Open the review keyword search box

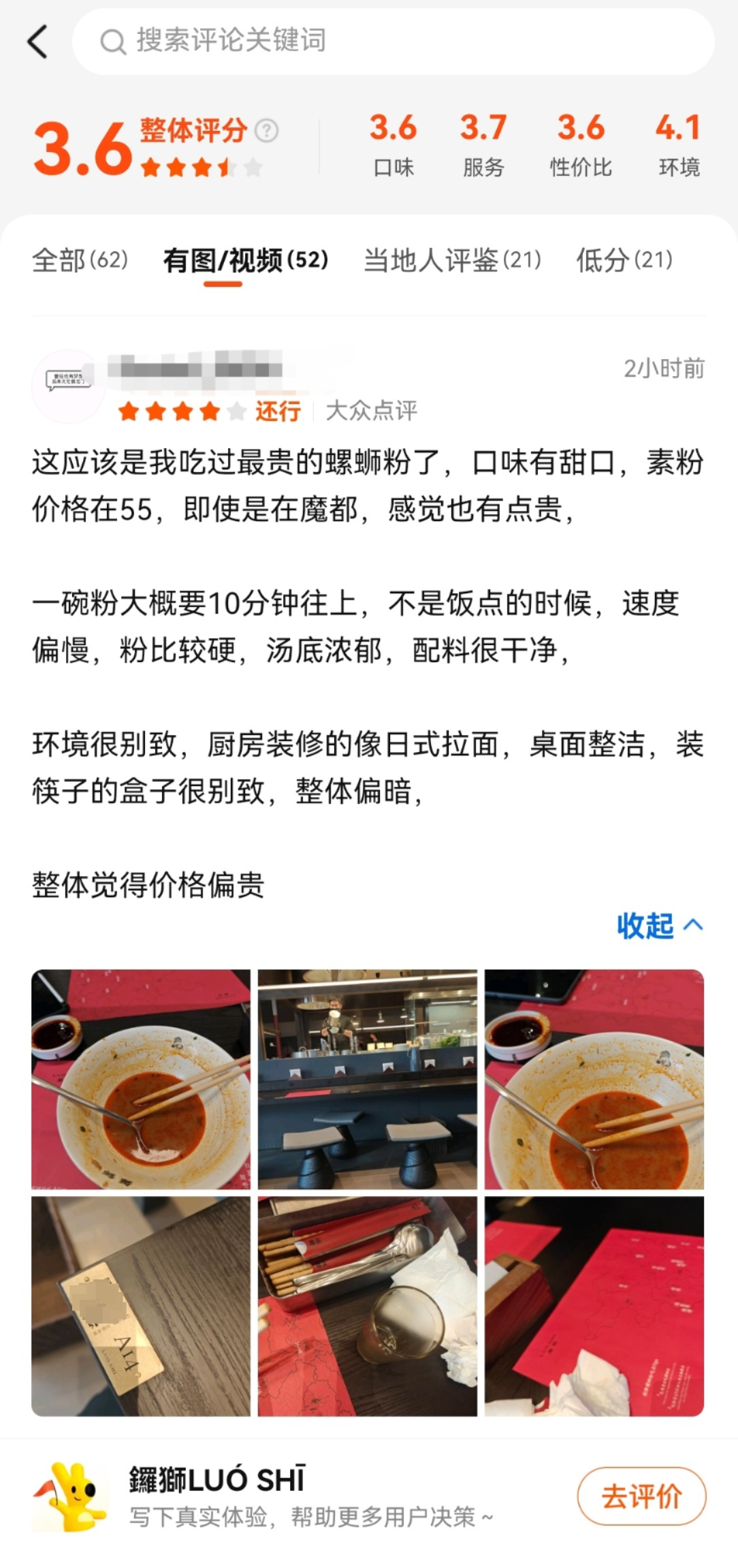[393, 42]
